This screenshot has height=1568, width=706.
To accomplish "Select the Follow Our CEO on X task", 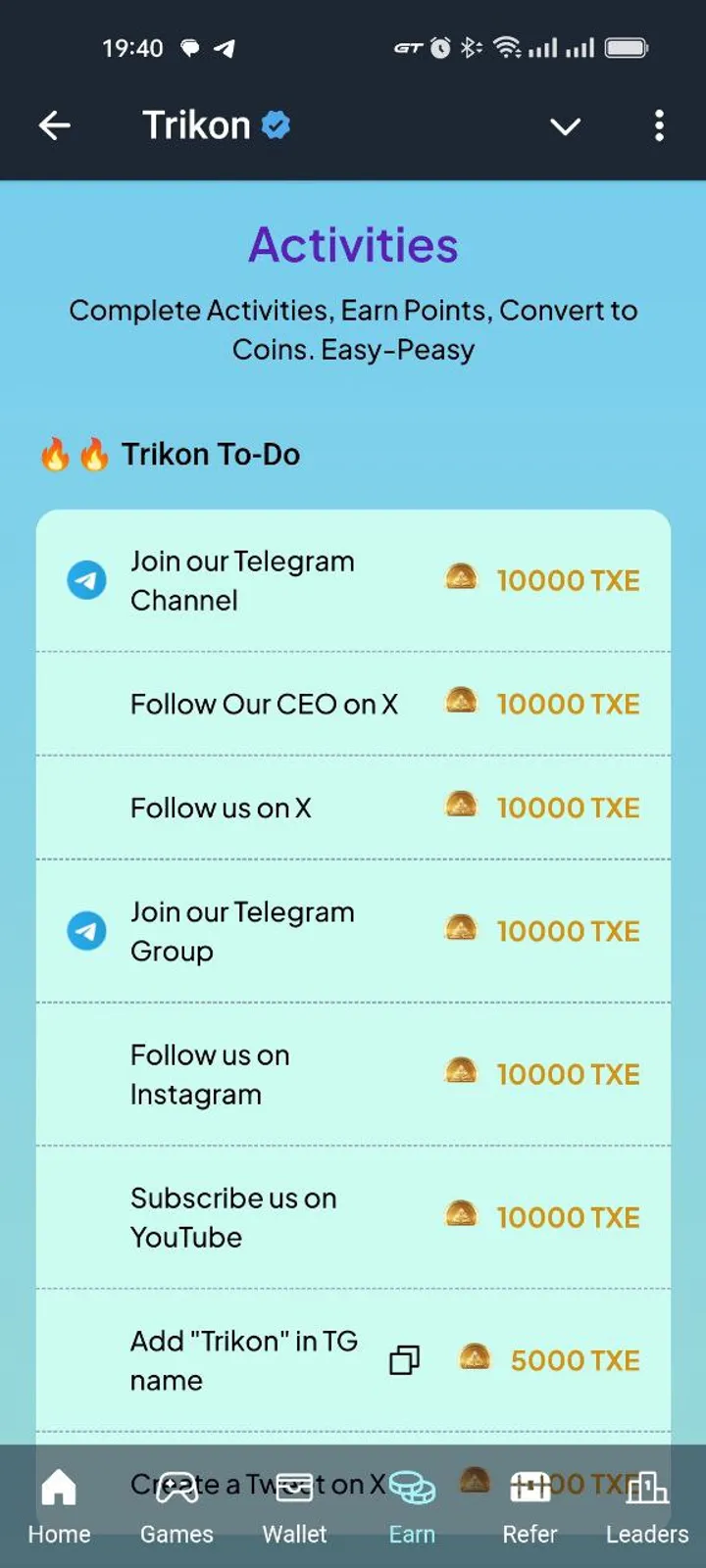I will click(265, 704).
